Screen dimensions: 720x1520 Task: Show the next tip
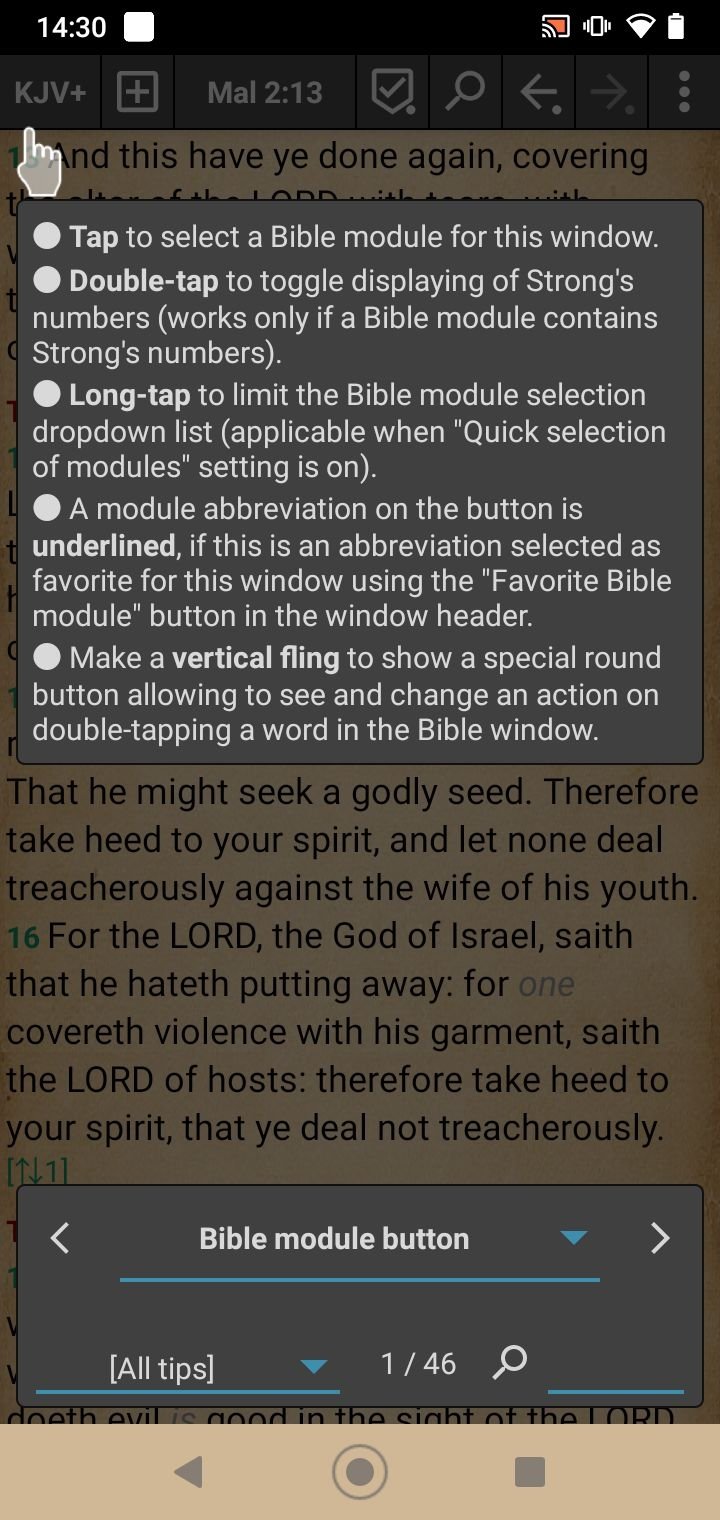[660, 1238]
